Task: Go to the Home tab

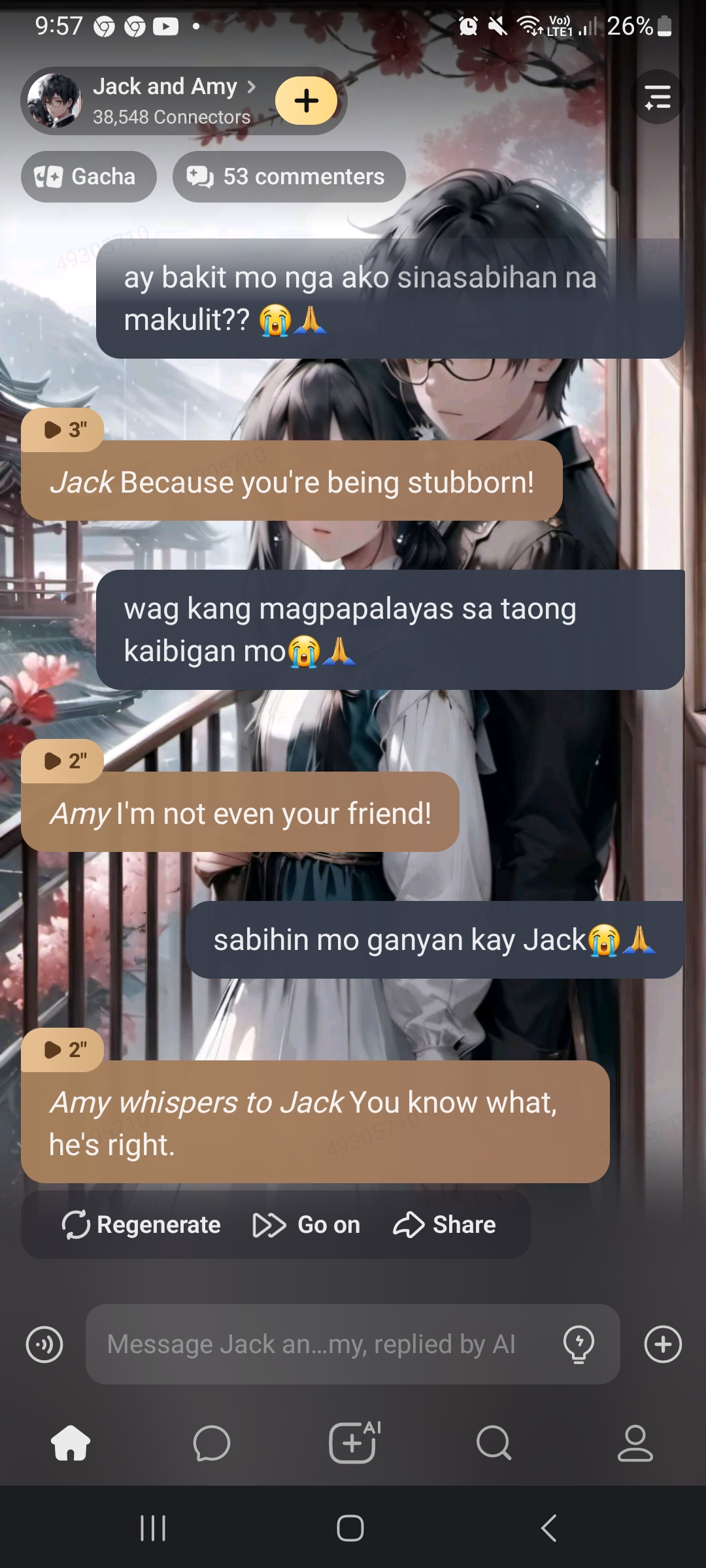Action: tap(71, 1443)
